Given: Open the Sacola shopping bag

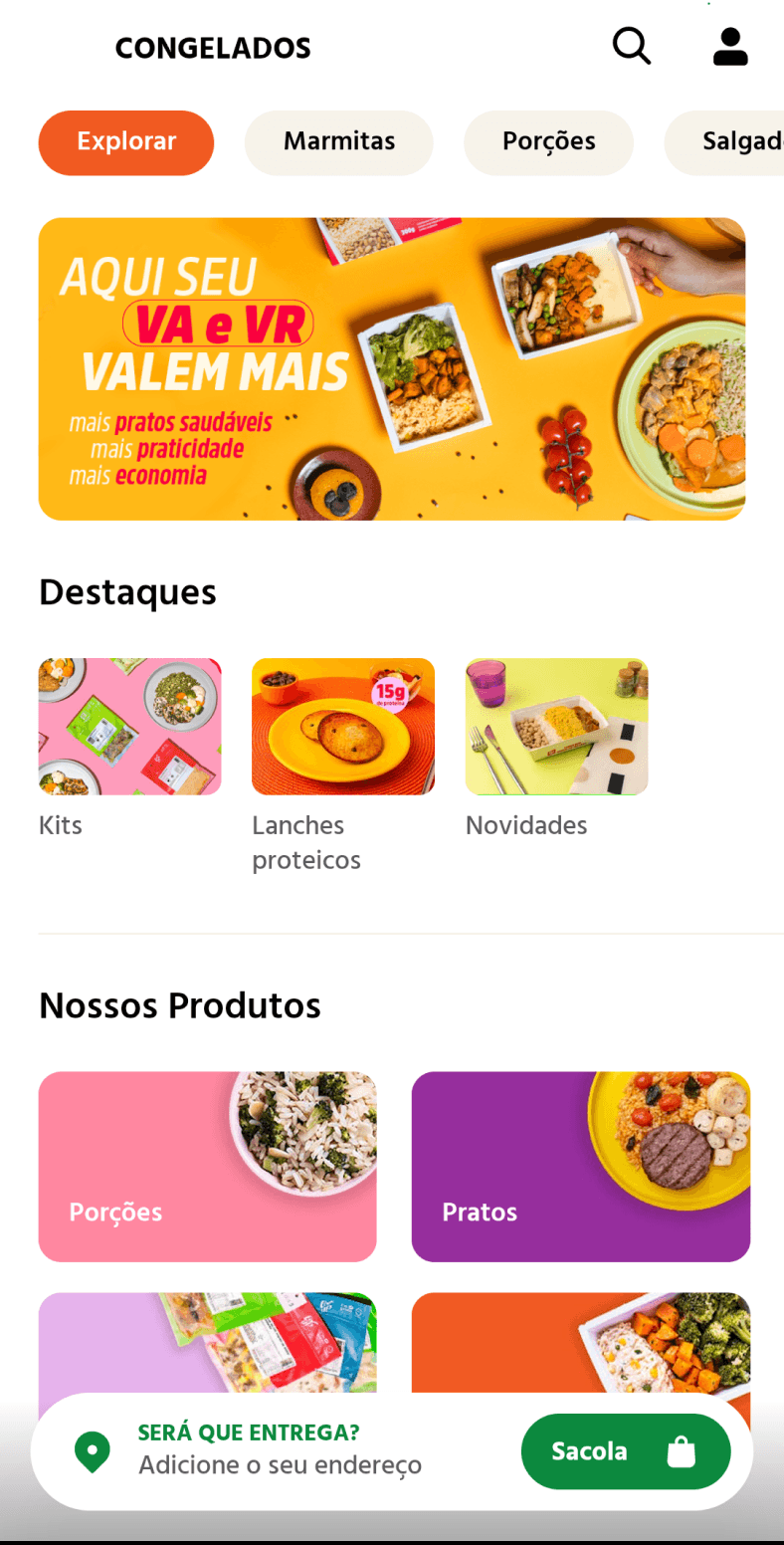Looking at the screenshot, I should tap(626, 1451).
